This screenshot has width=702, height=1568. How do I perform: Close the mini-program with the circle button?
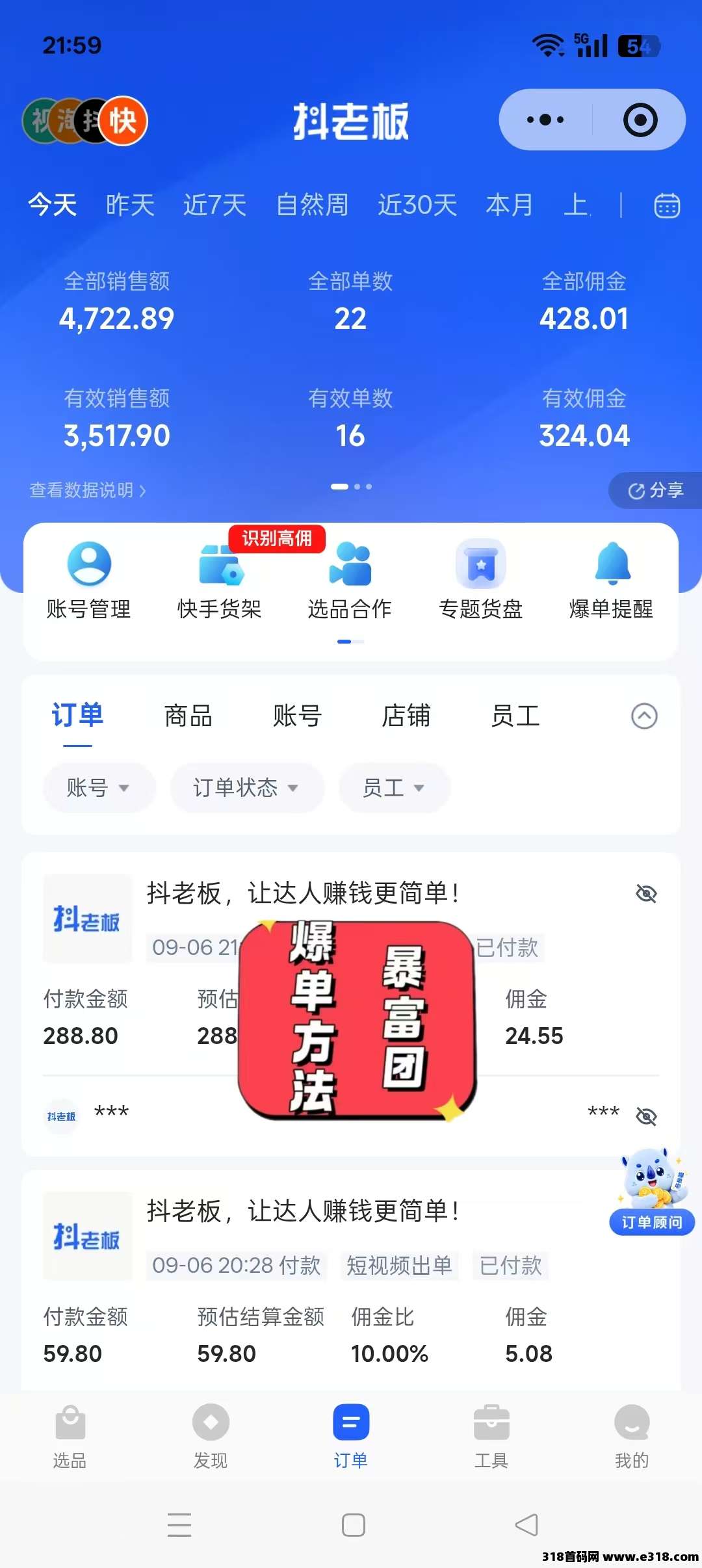coord(640,120)
